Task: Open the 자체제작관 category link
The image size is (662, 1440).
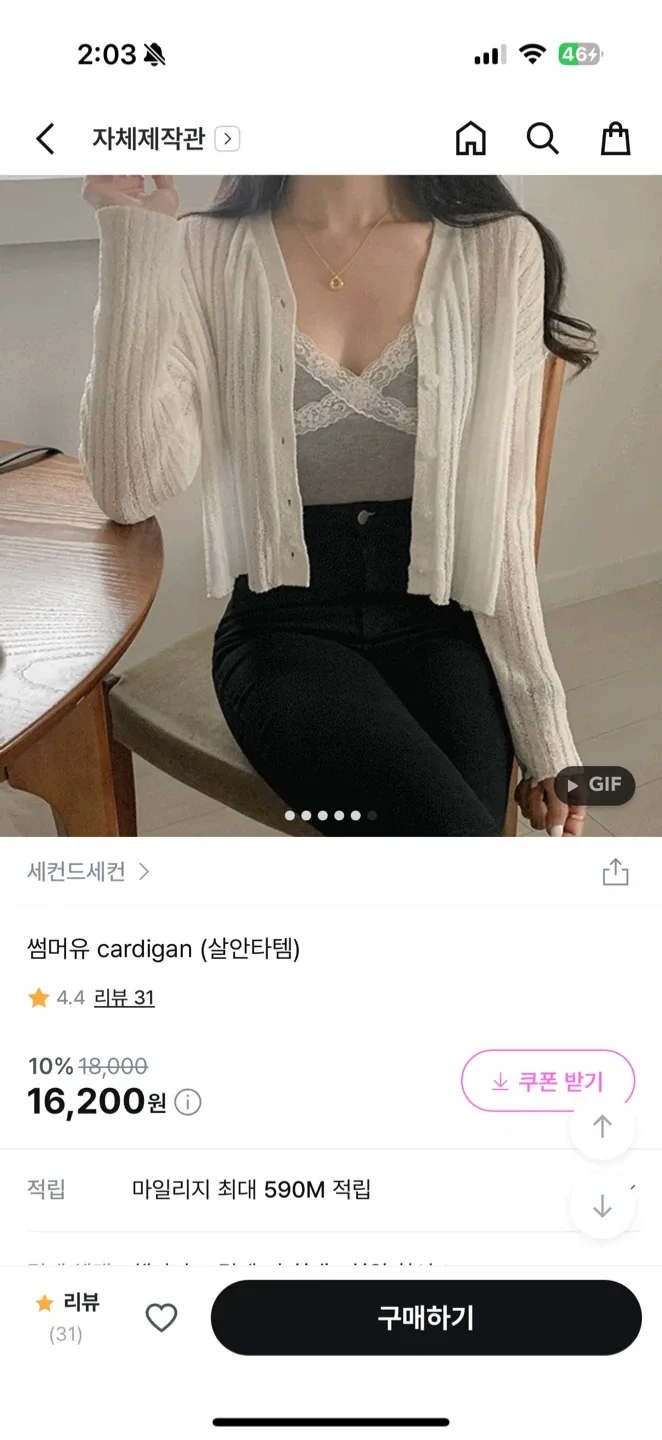Action: click(x=165, y=139)
